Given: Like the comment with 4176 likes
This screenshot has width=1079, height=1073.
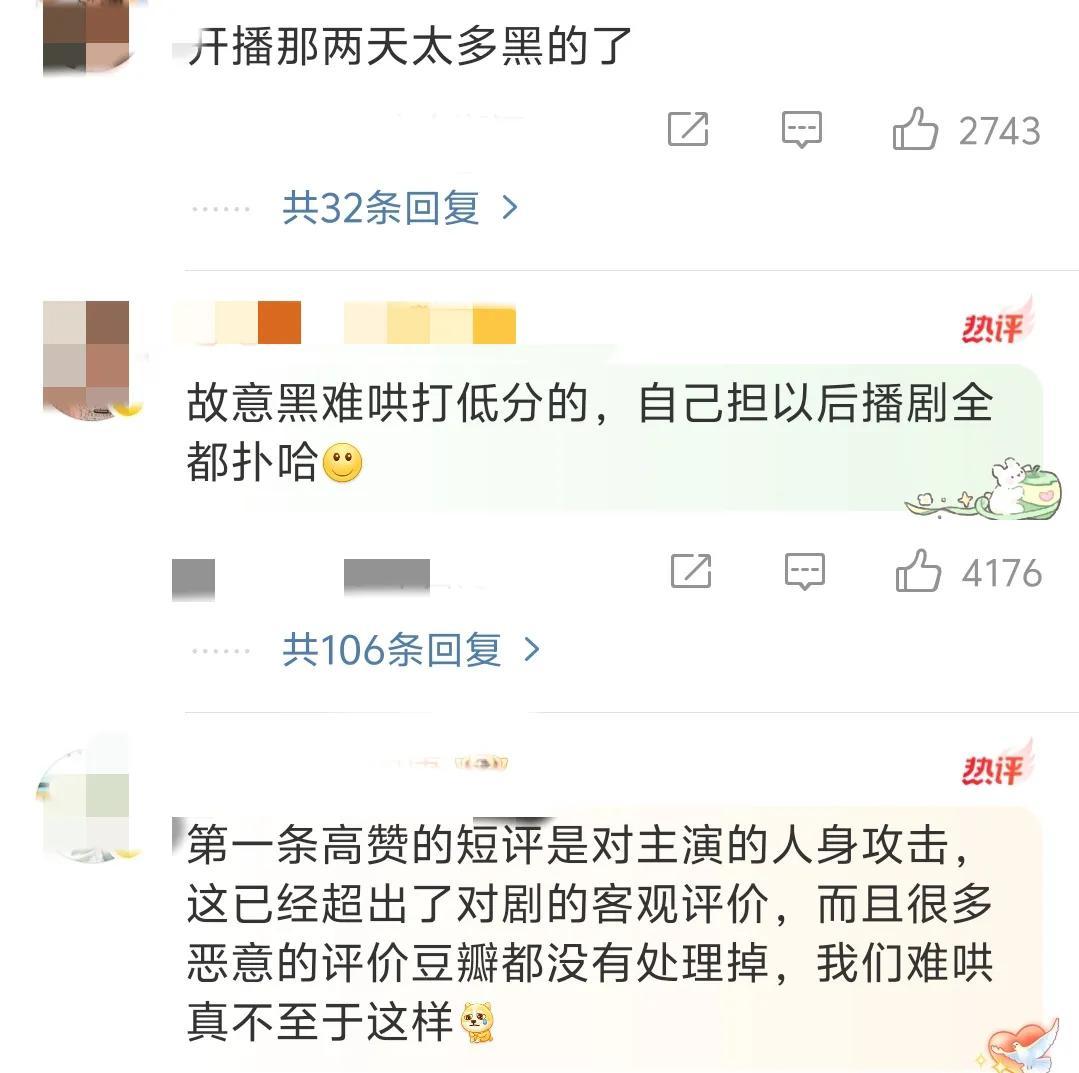Looking at the screenshot, I should (x=918, y=573).
